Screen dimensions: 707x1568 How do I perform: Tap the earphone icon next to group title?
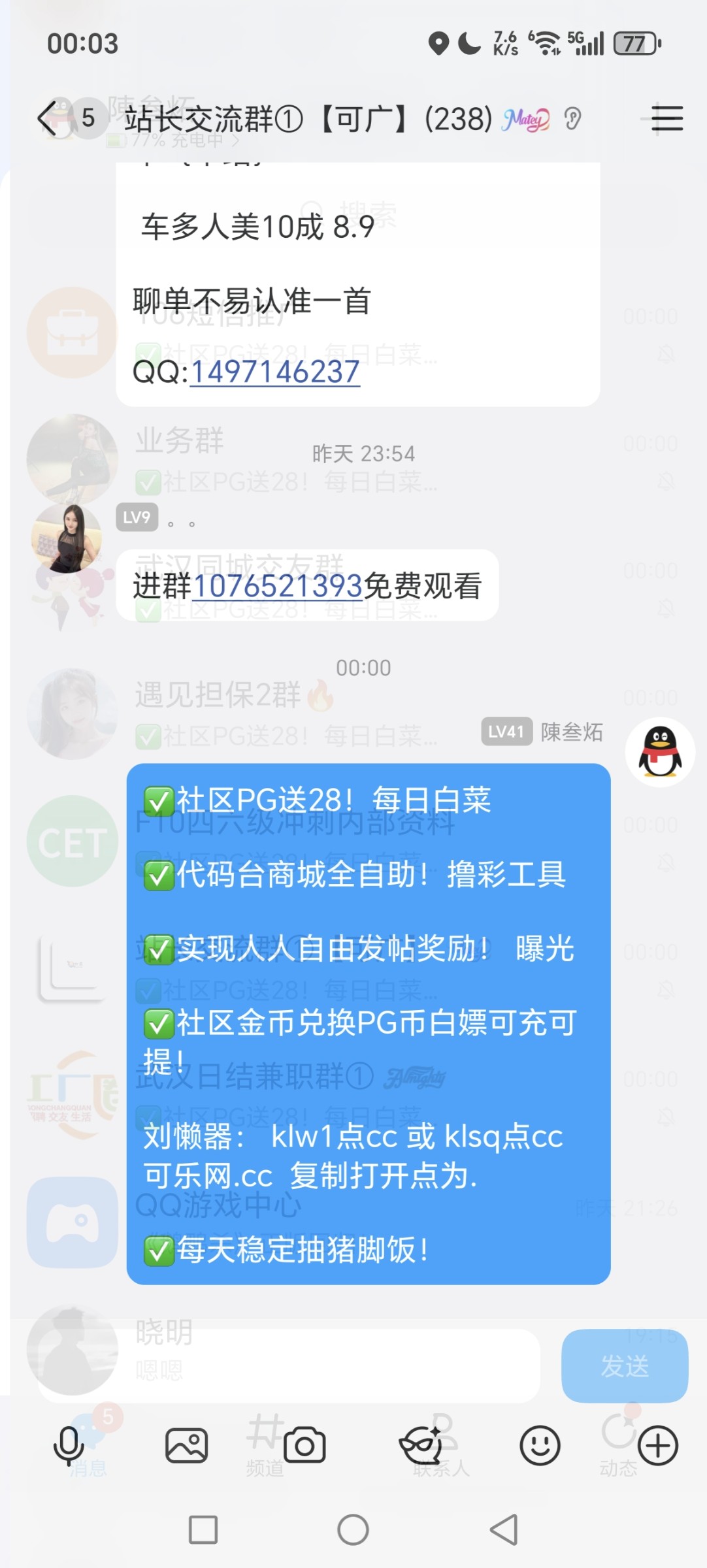click(574, 119)
